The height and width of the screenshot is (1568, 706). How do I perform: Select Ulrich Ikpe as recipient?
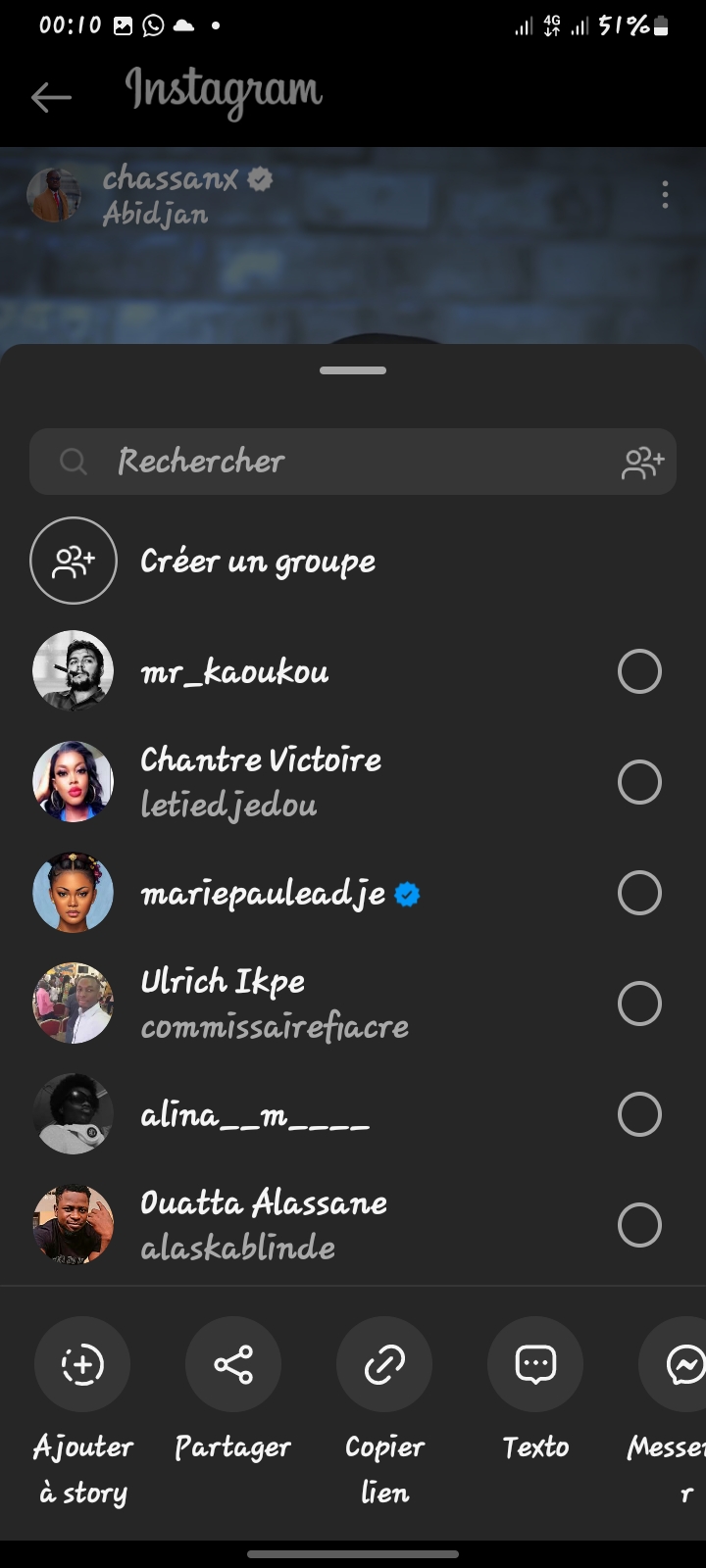click(639, 1004)
